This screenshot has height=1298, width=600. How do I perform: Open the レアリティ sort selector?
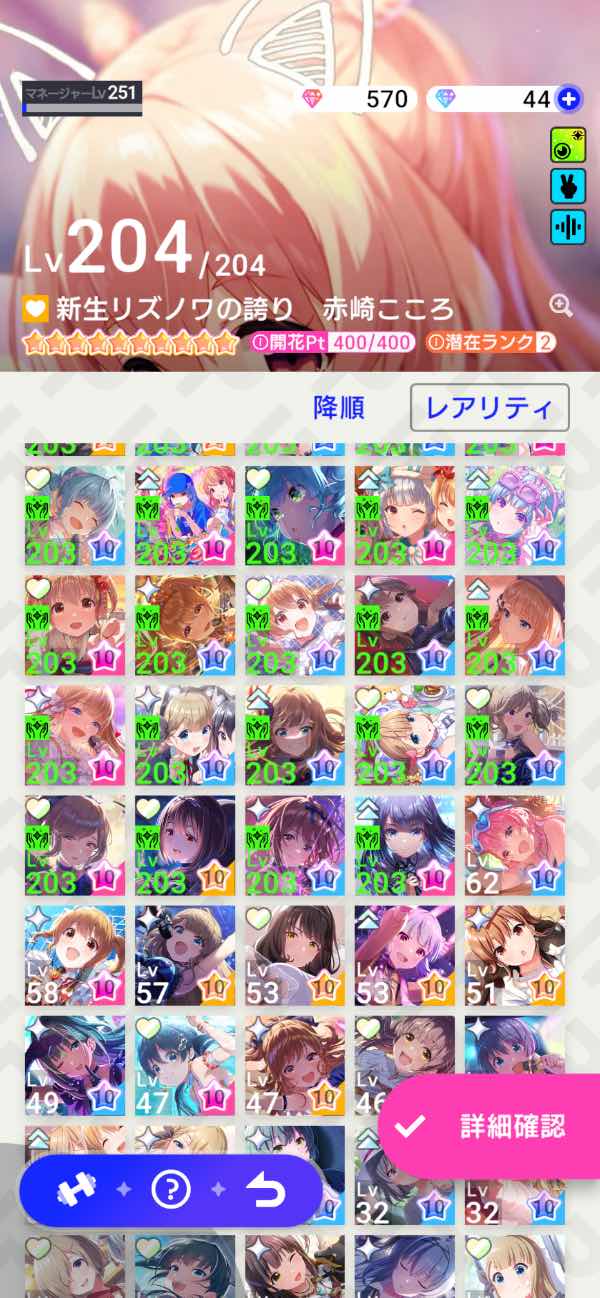pos(489,407)
